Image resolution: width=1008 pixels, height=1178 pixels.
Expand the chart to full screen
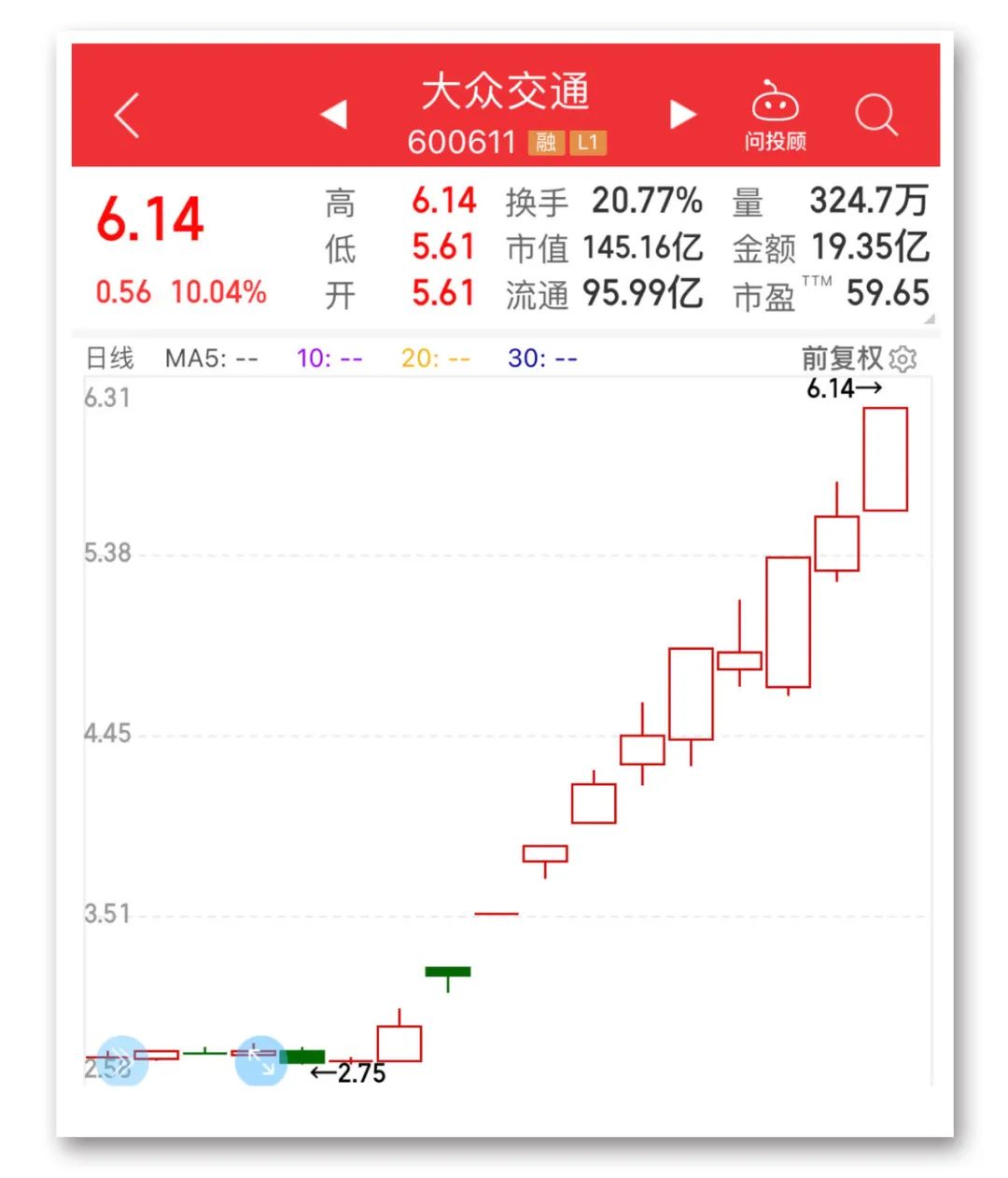coord(260,1061)
